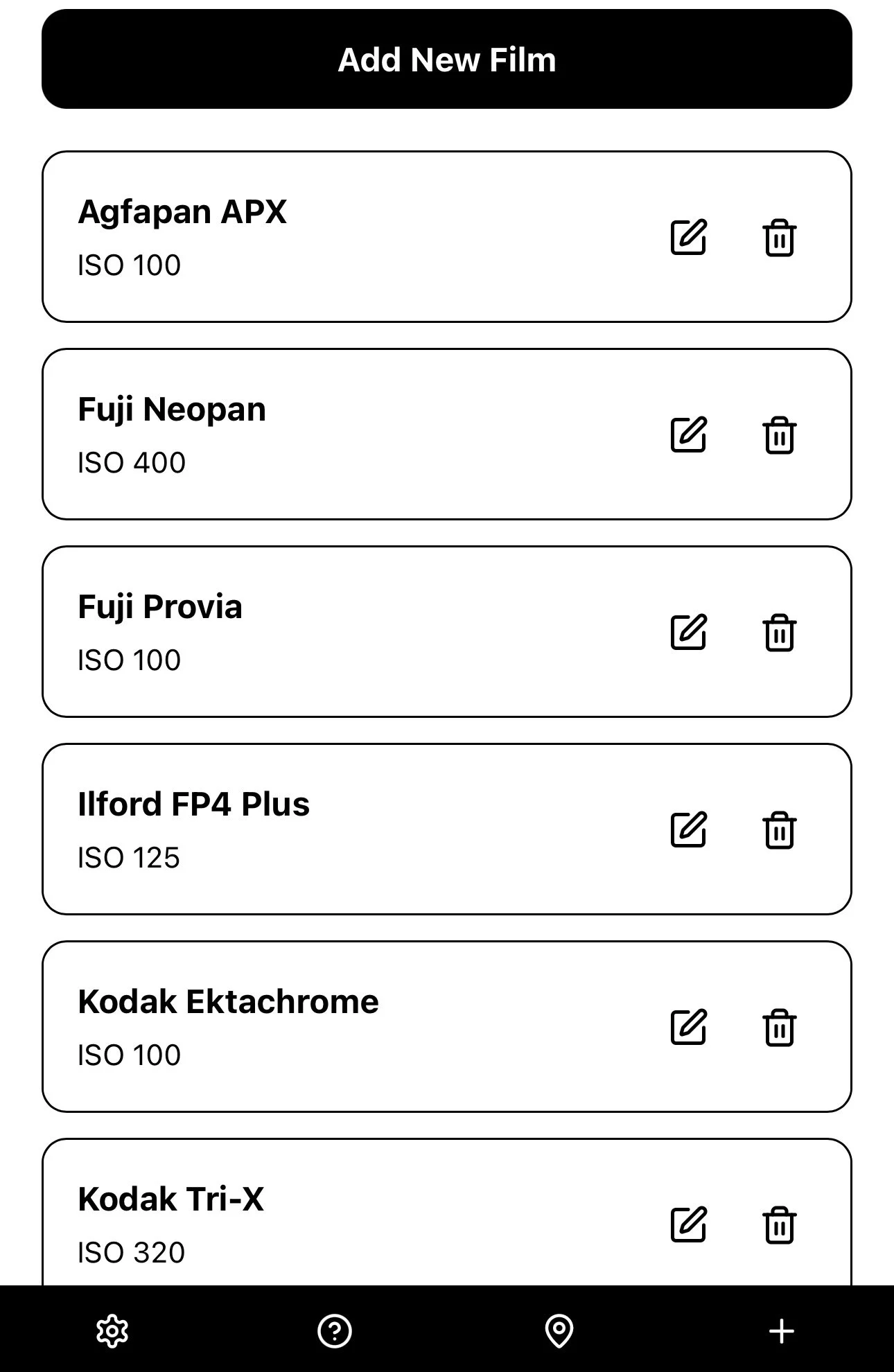The height and width of the screenshot is (1372, 894).
Task: Edit the Kodak Ektachrome entry
Action: pos(688,1028)
